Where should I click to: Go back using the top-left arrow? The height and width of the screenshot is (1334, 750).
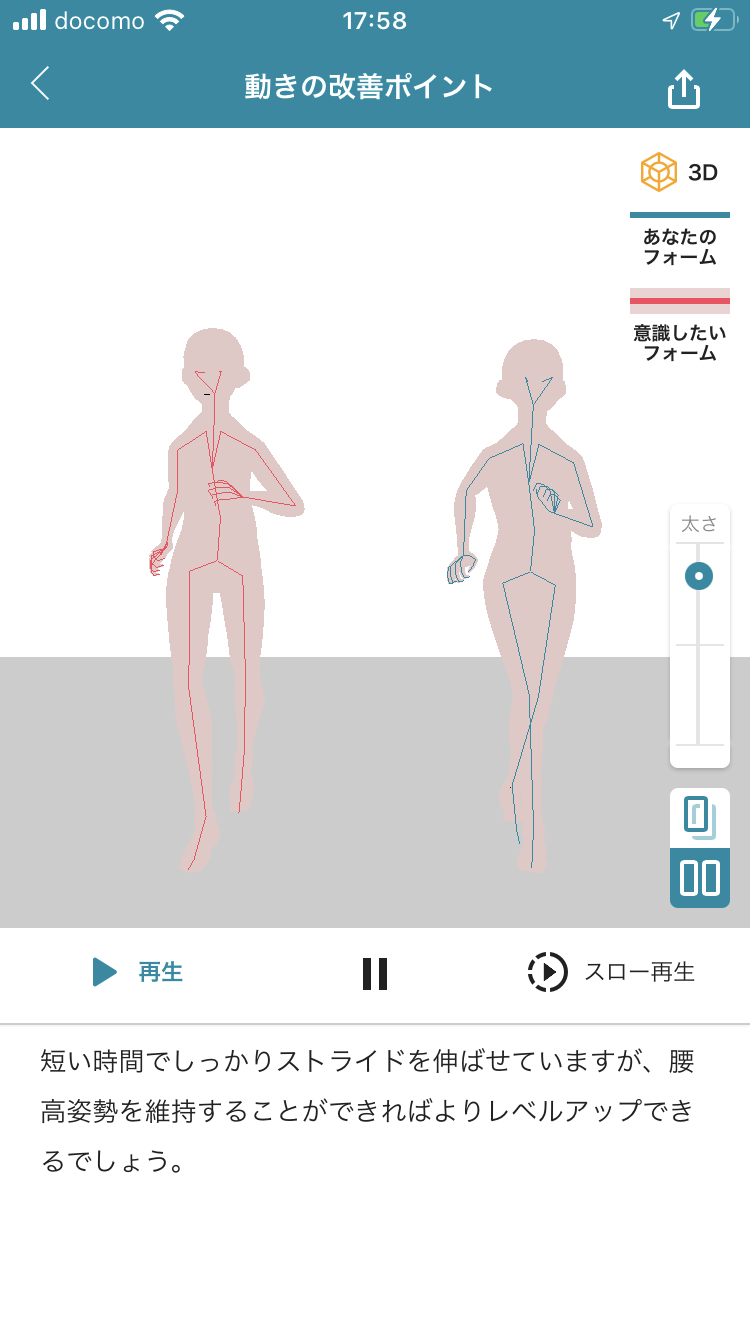(x=40, y=84)
